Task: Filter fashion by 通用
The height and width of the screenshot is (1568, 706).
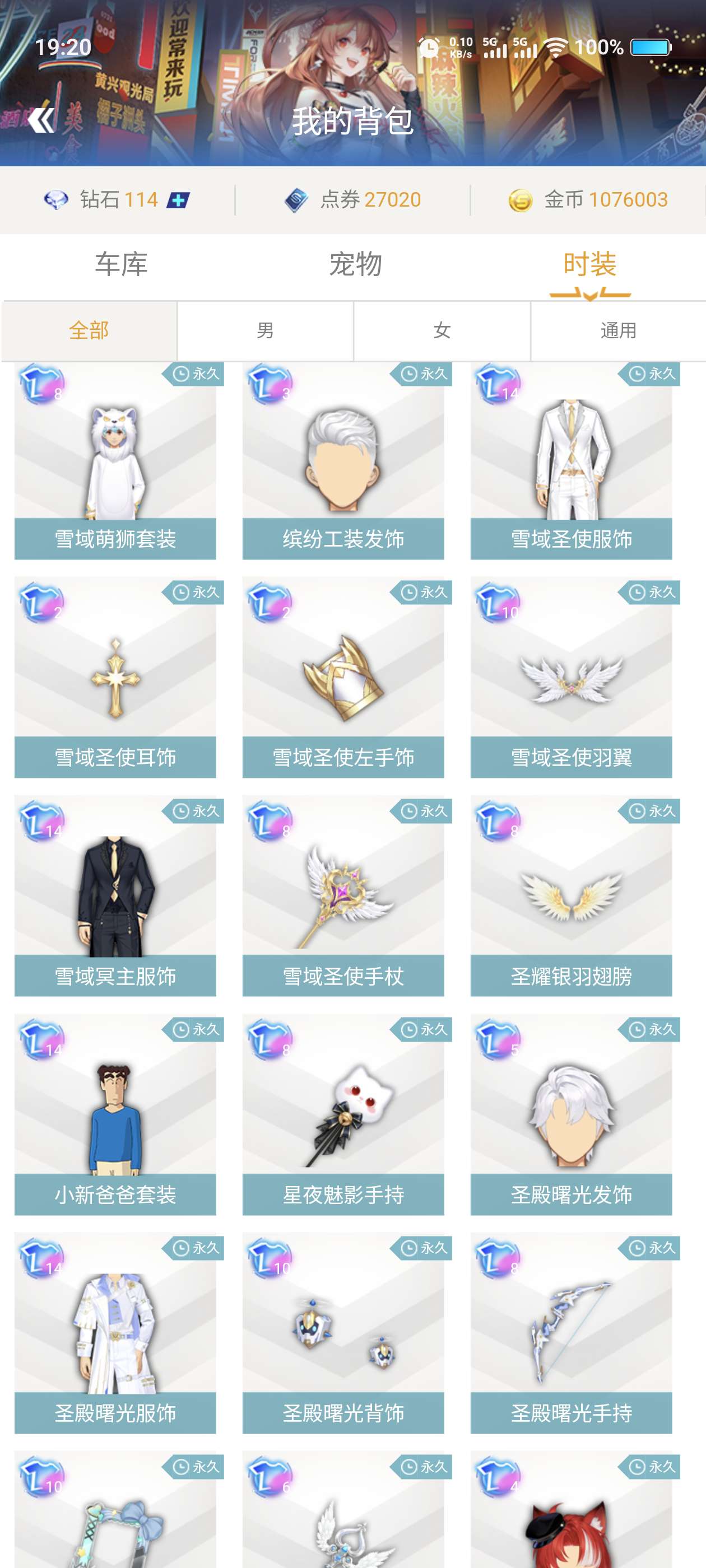Action: click(x=617, y=330)
